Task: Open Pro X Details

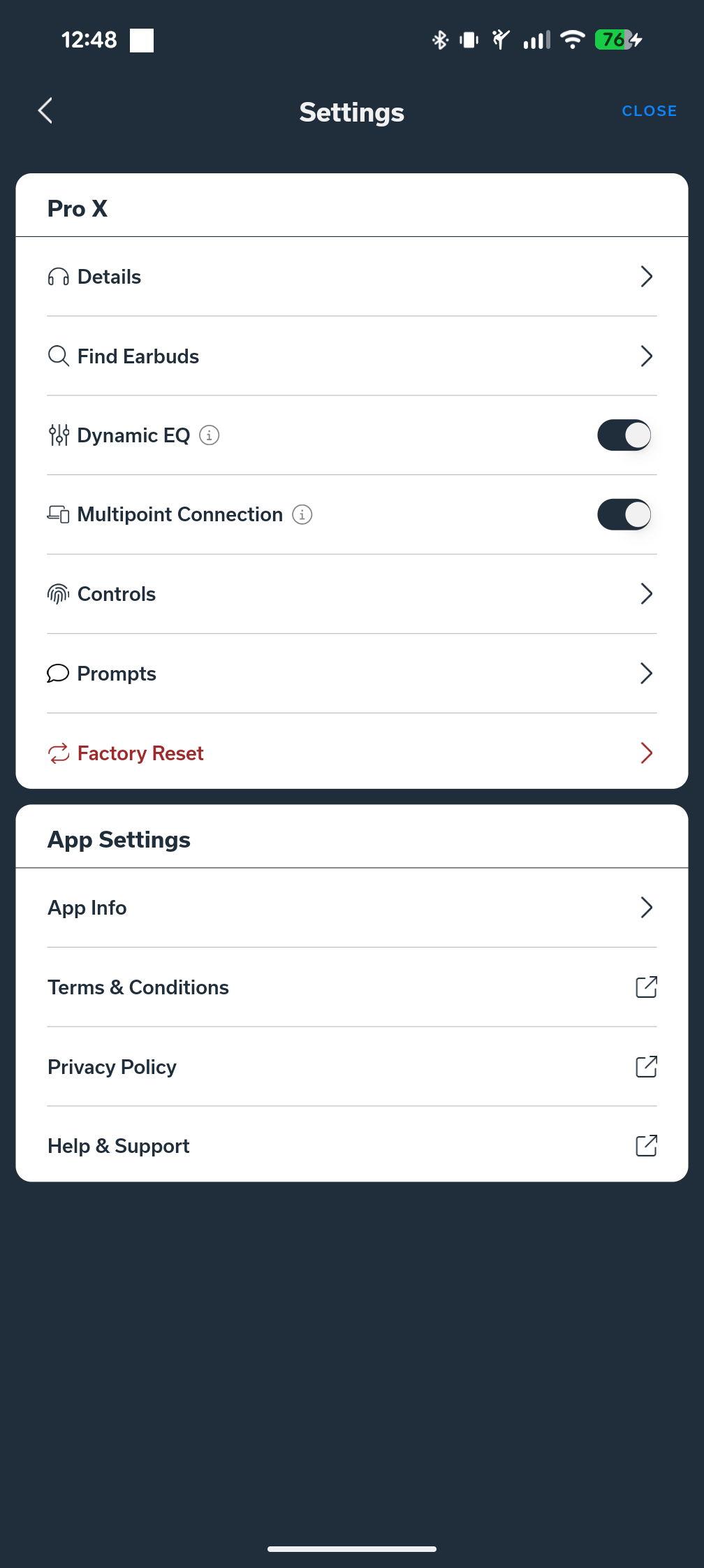Action: [352, 277]
